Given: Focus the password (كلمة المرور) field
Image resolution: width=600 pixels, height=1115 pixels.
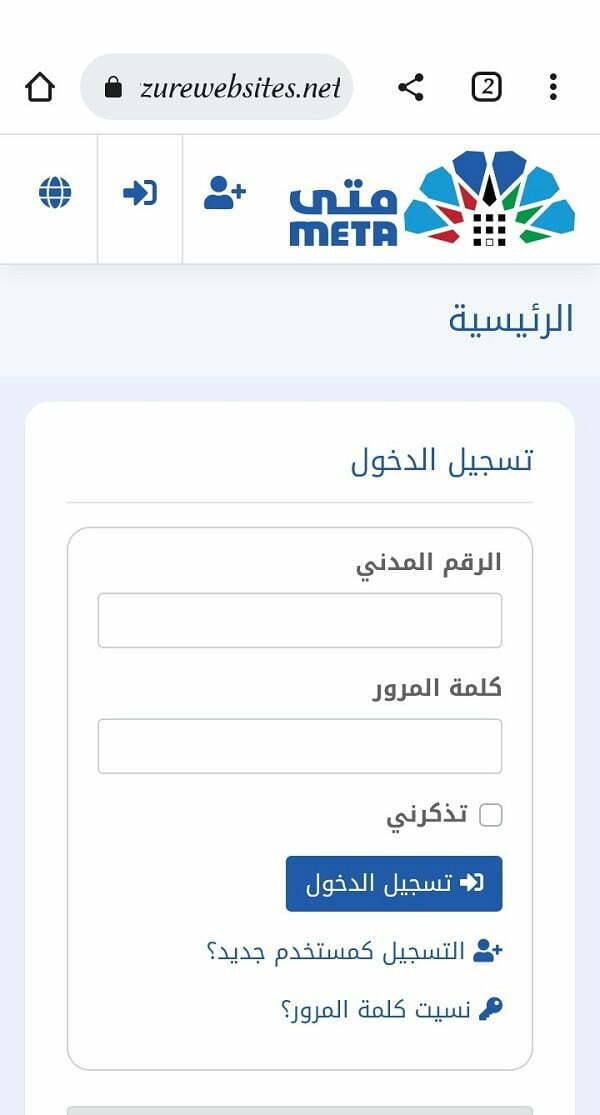Looking at the screenshot, I should 300,746.
